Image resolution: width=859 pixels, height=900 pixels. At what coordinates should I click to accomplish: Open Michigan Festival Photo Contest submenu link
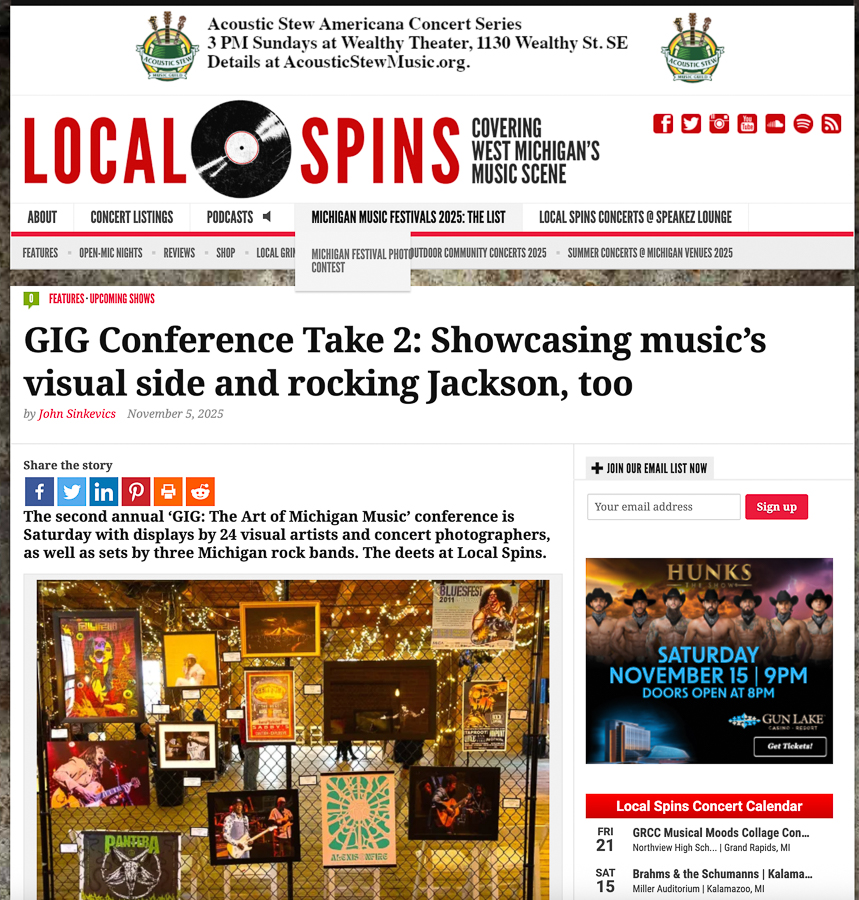click(352, 261)
